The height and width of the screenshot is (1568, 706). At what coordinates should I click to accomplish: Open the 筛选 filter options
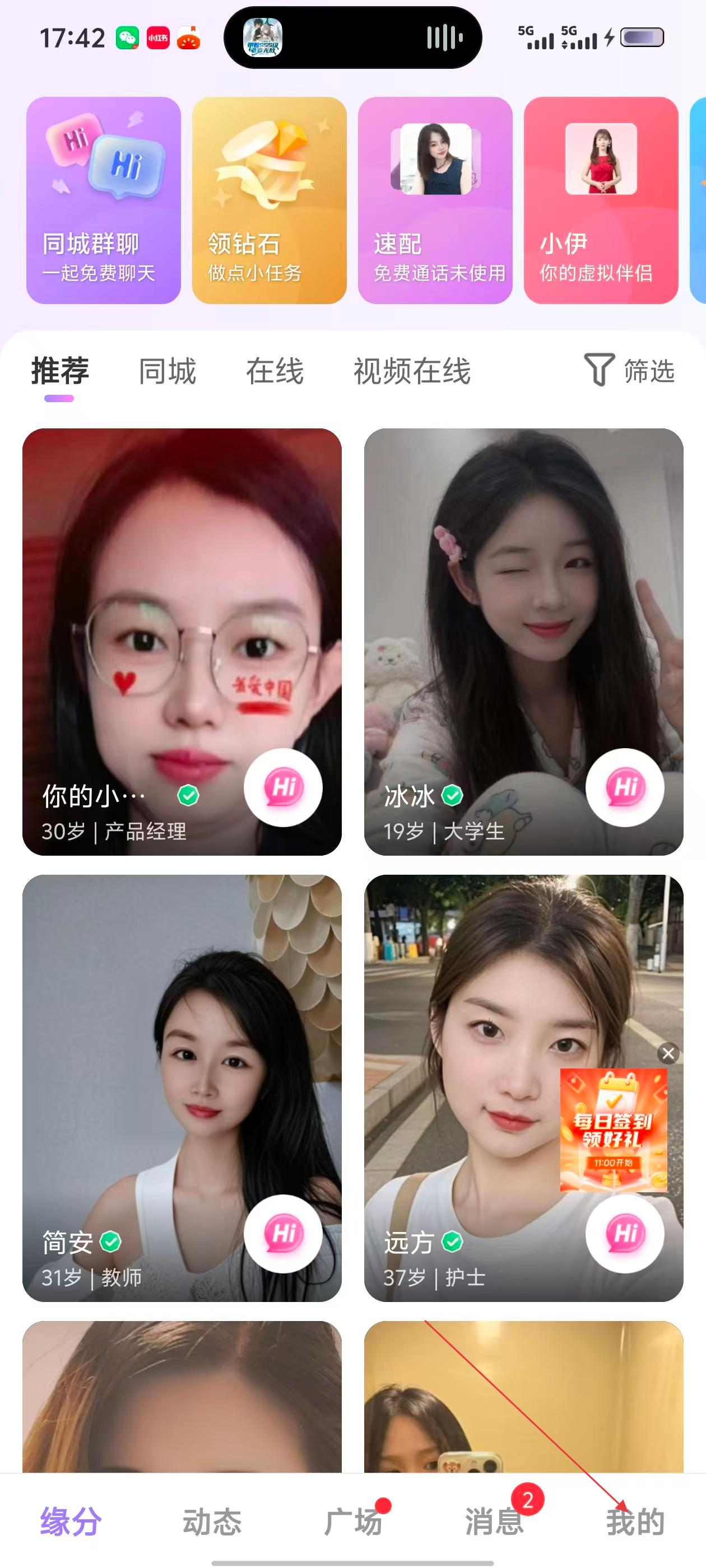point(630,371)
